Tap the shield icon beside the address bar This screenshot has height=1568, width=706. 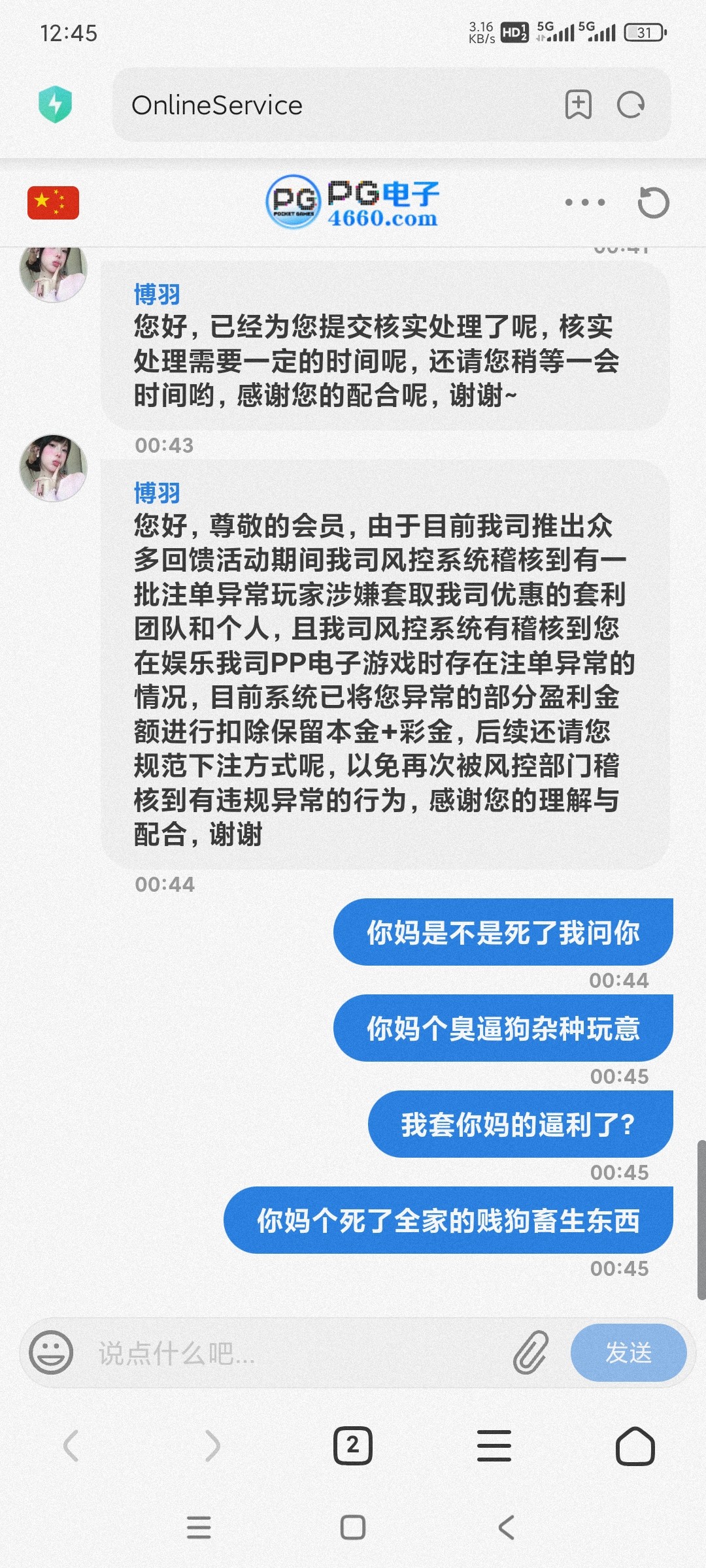coord(56,105)
